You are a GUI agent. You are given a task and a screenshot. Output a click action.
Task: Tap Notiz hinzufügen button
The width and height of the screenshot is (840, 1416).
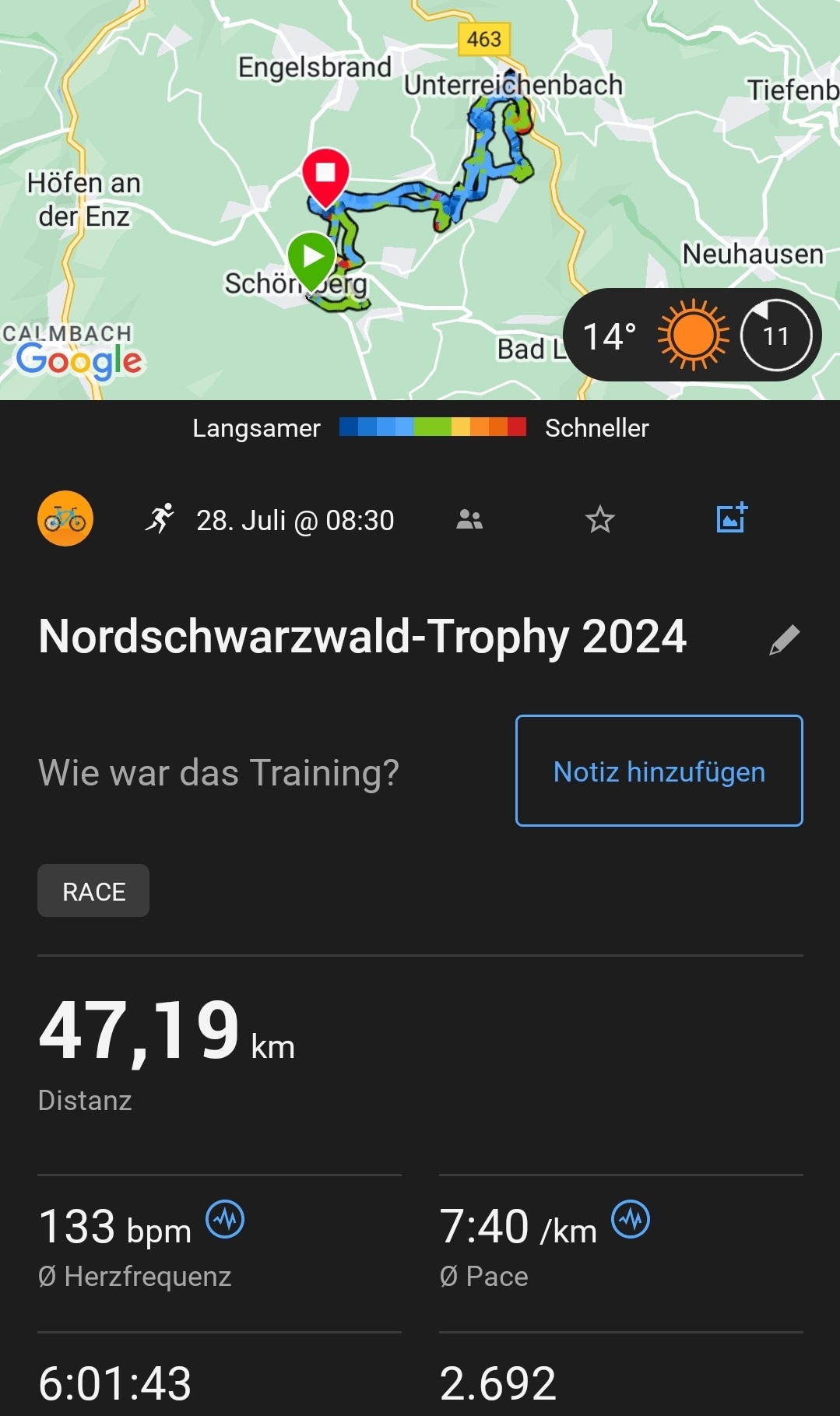tap(659, 771)
